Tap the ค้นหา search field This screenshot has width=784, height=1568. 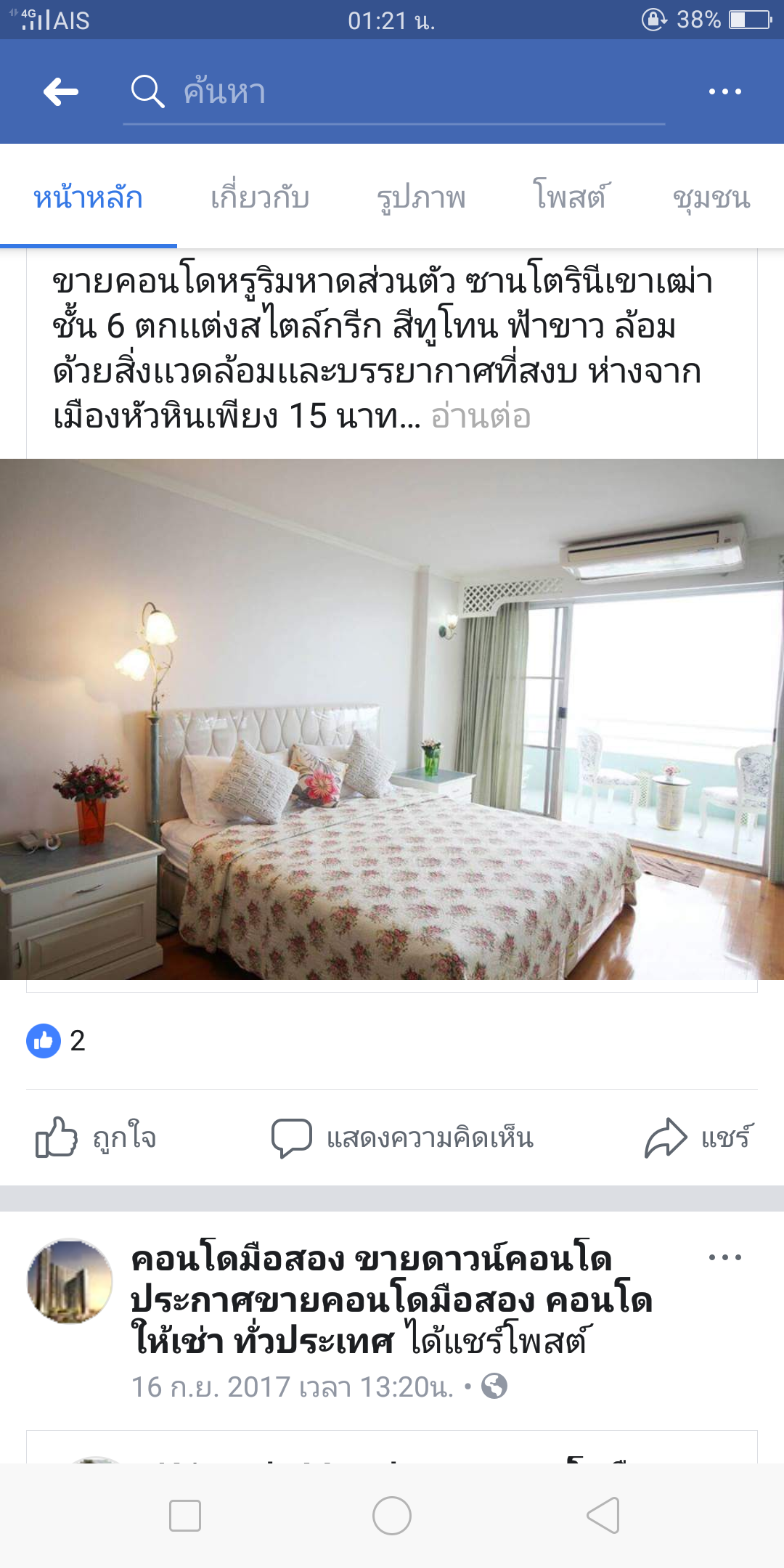[x=392, y=93]
